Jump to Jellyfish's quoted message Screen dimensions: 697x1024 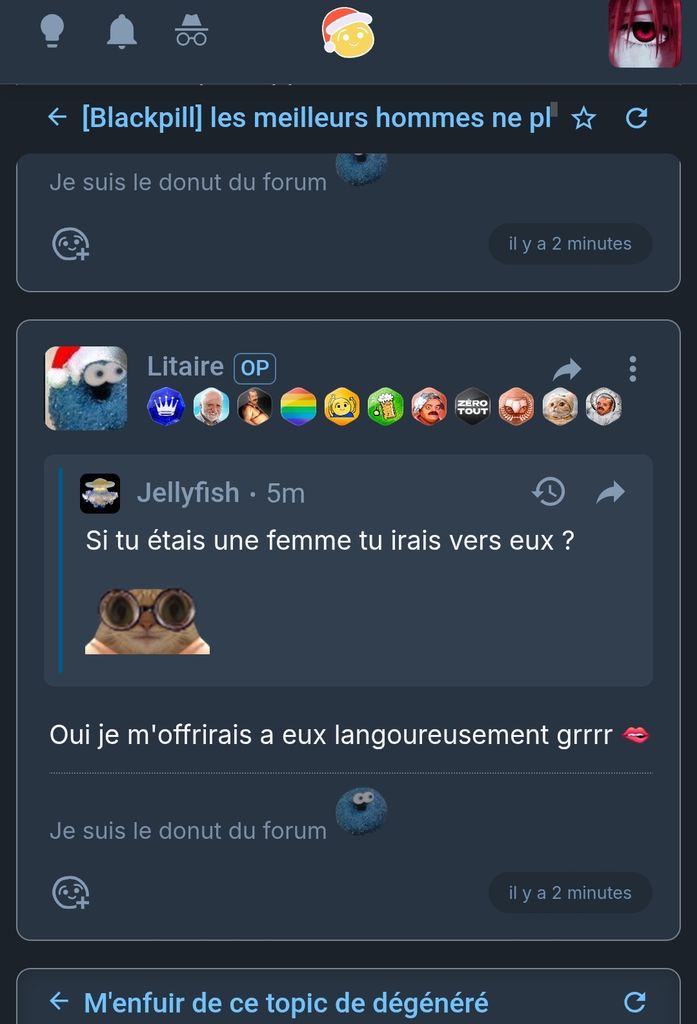click(610, 491)
